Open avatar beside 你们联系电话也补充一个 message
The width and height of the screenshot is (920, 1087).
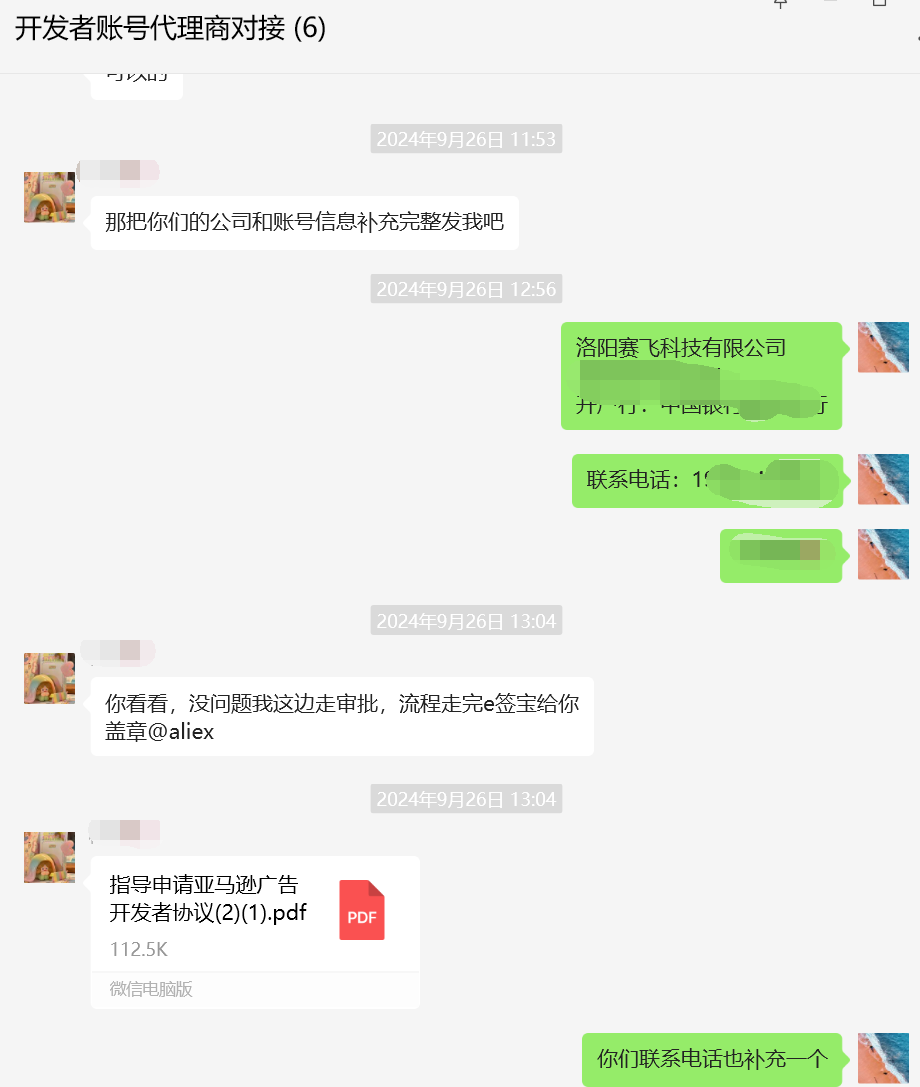883,1058
